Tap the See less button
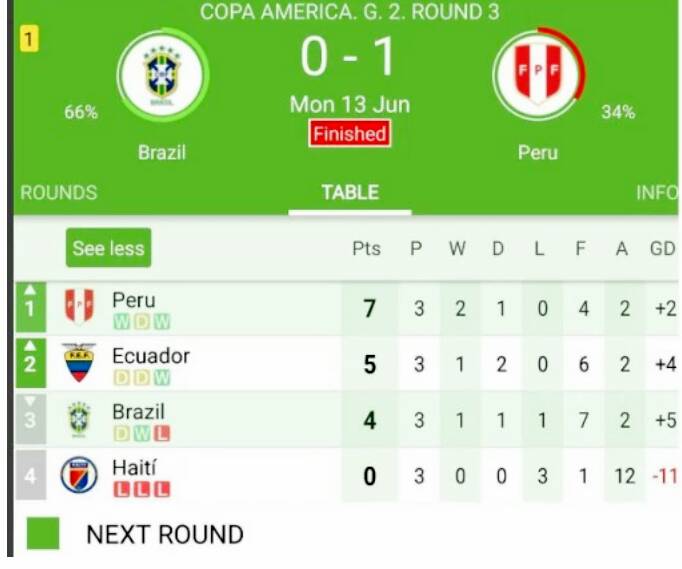This screenshot has height=569, width=682. tap(108, 249)
